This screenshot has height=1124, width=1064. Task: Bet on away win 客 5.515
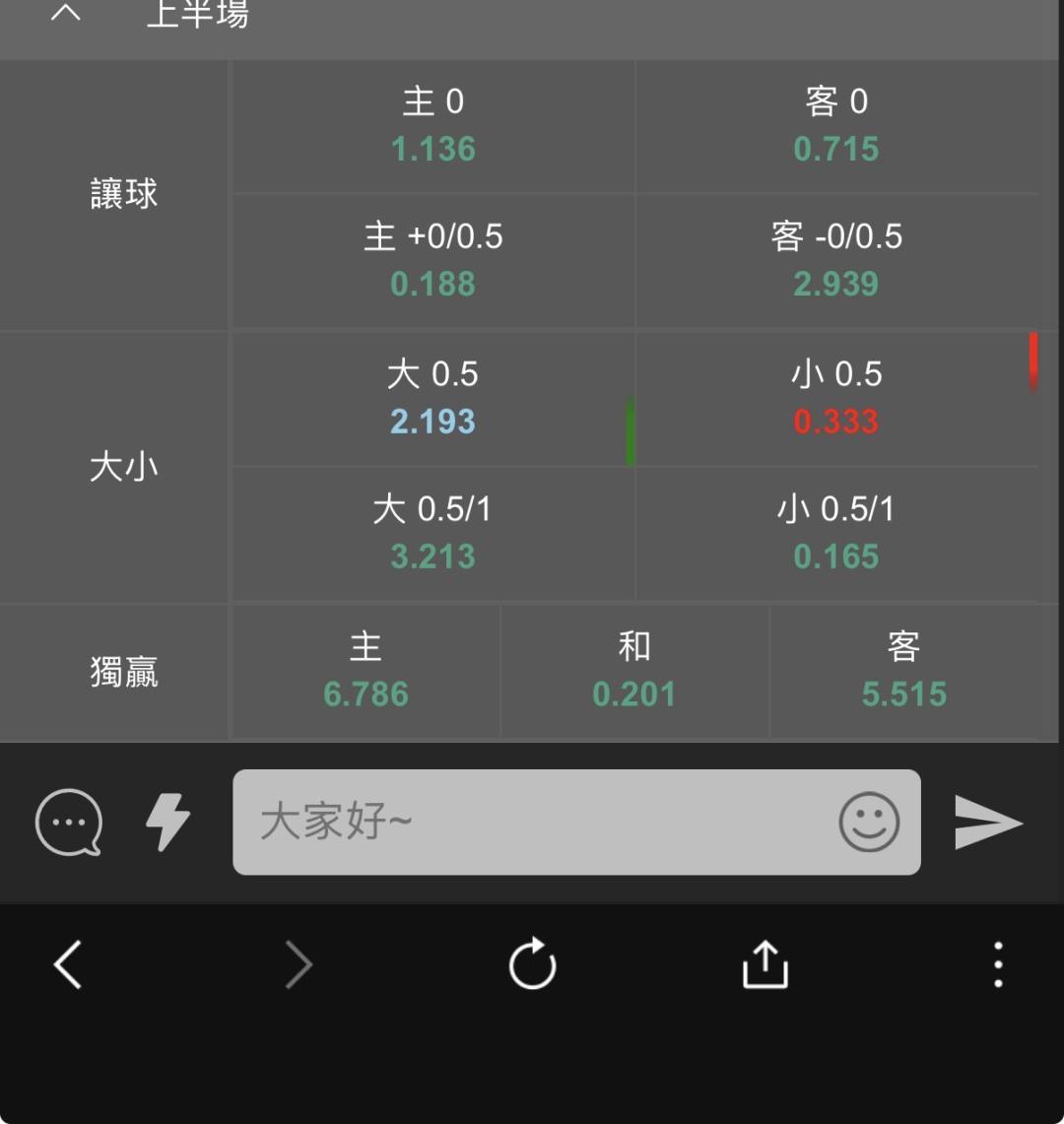(903, 671)
